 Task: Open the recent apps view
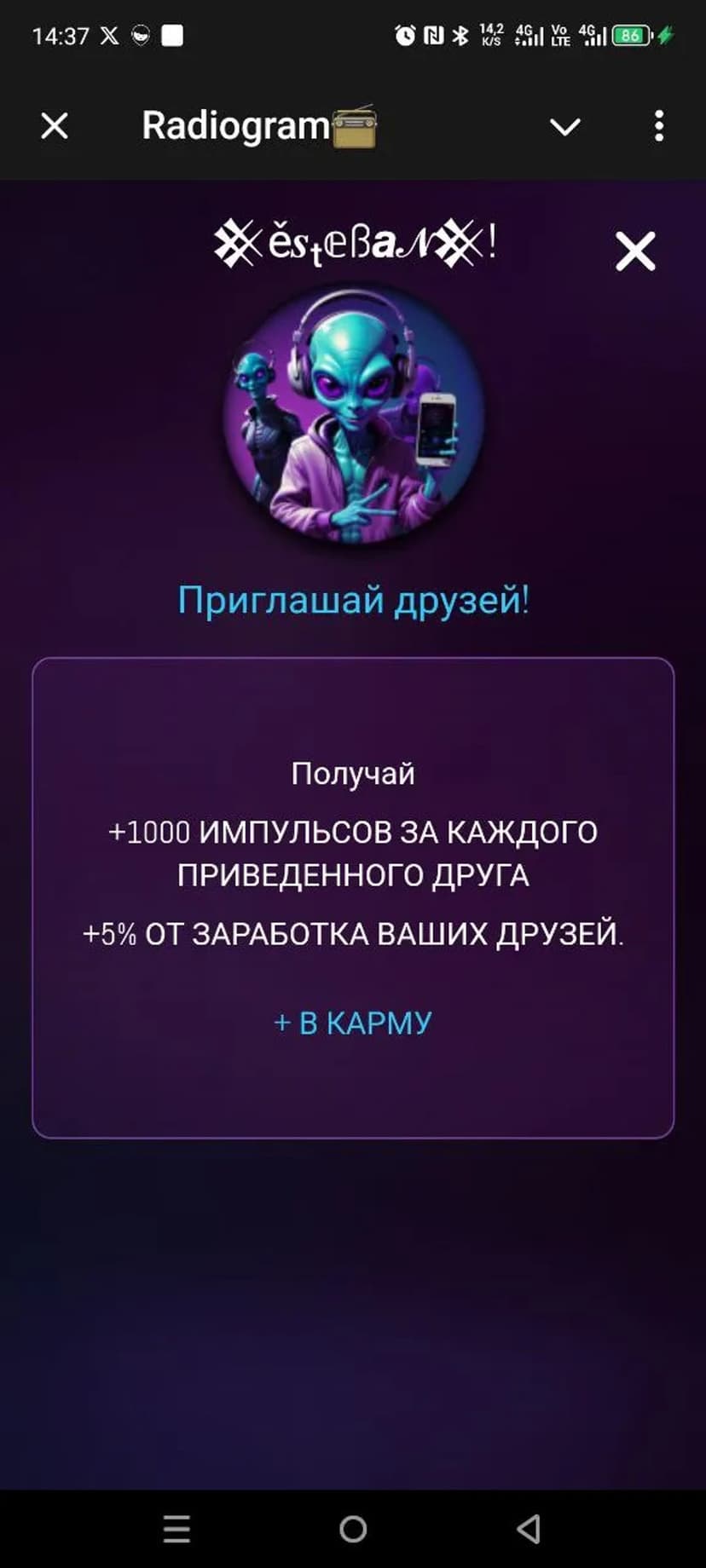pyautogui.click(x=176, y=1529)
